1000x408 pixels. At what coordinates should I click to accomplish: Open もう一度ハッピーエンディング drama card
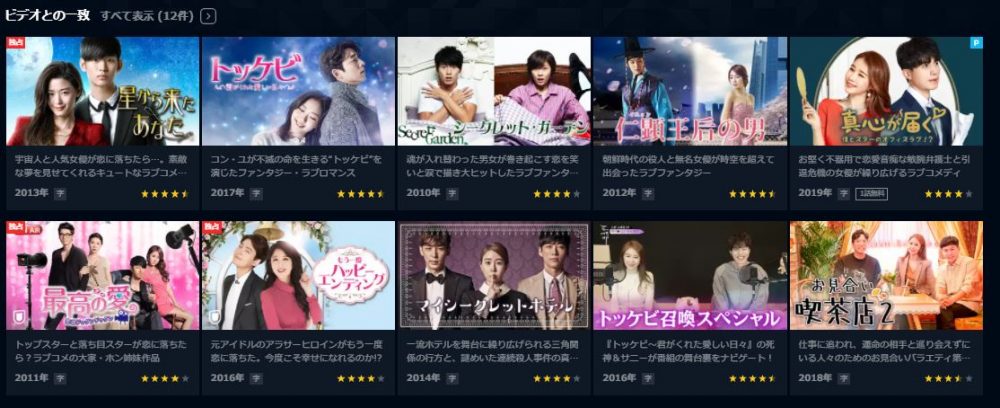(x=298, y=276)
